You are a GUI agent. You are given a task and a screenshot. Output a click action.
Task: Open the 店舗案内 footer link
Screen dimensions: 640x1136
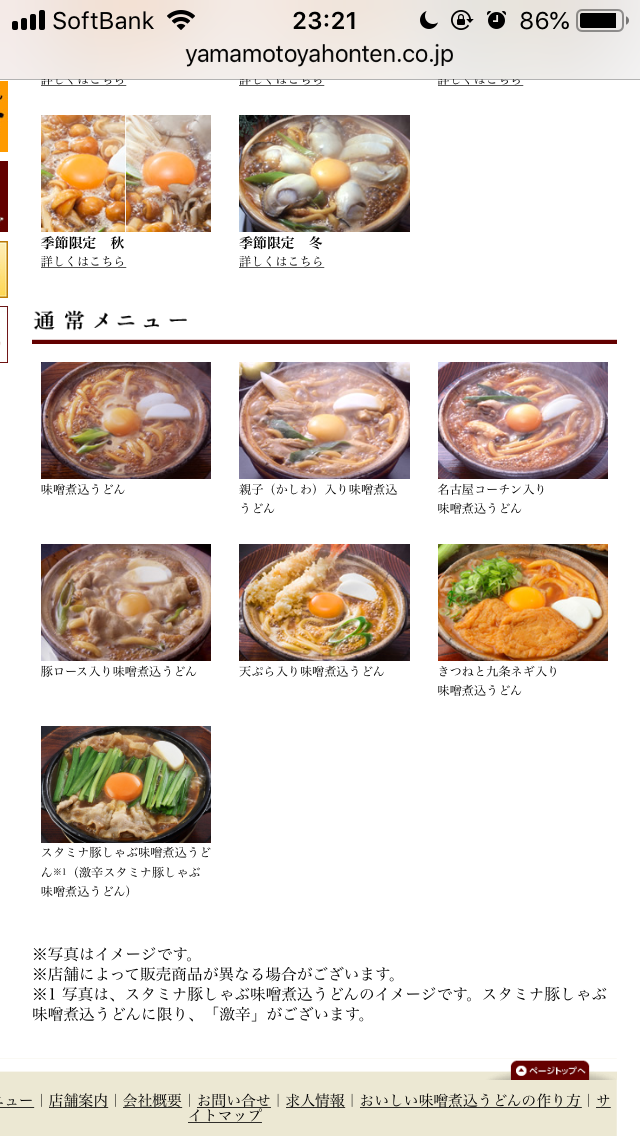tap(78, 1100)
